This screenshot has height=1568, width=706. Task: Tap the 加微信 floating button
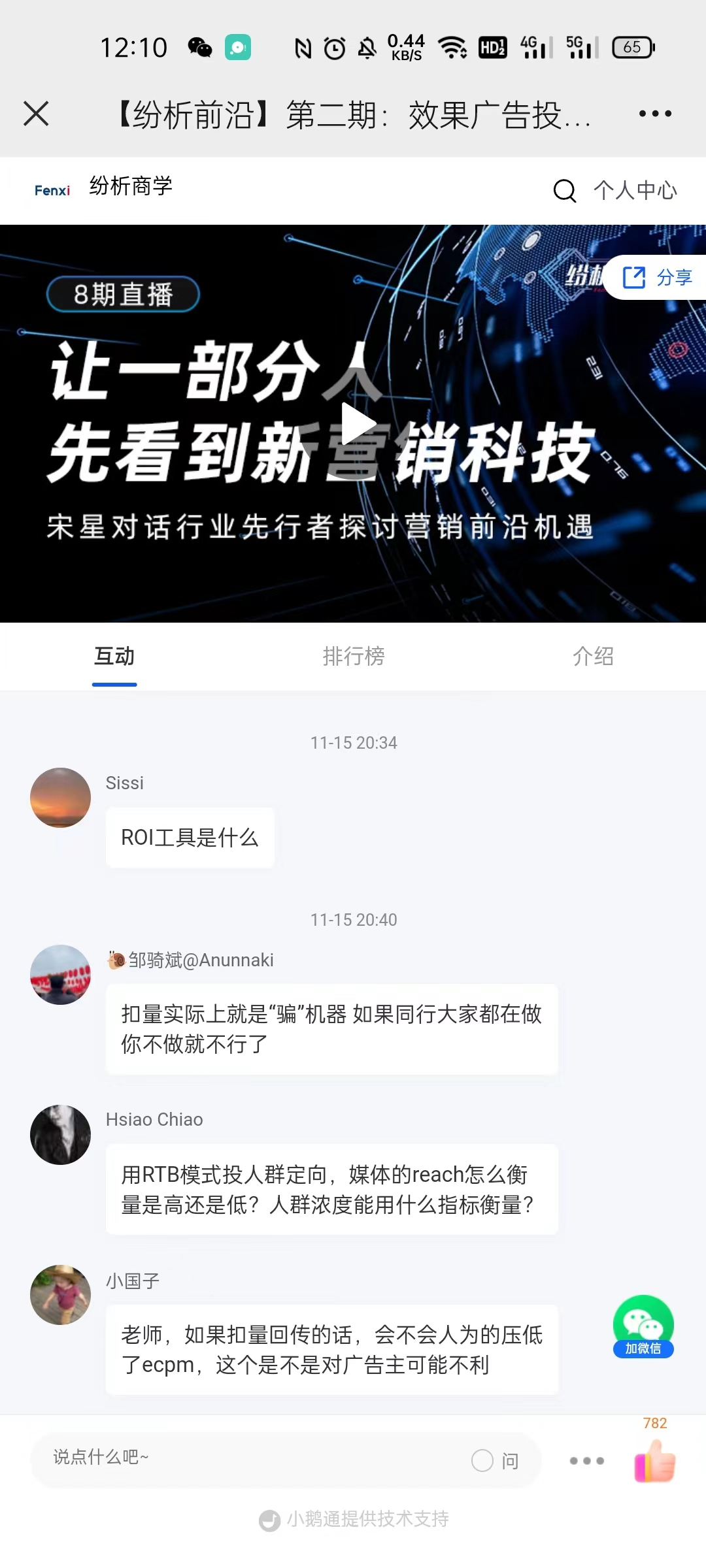coord(643,1326)
